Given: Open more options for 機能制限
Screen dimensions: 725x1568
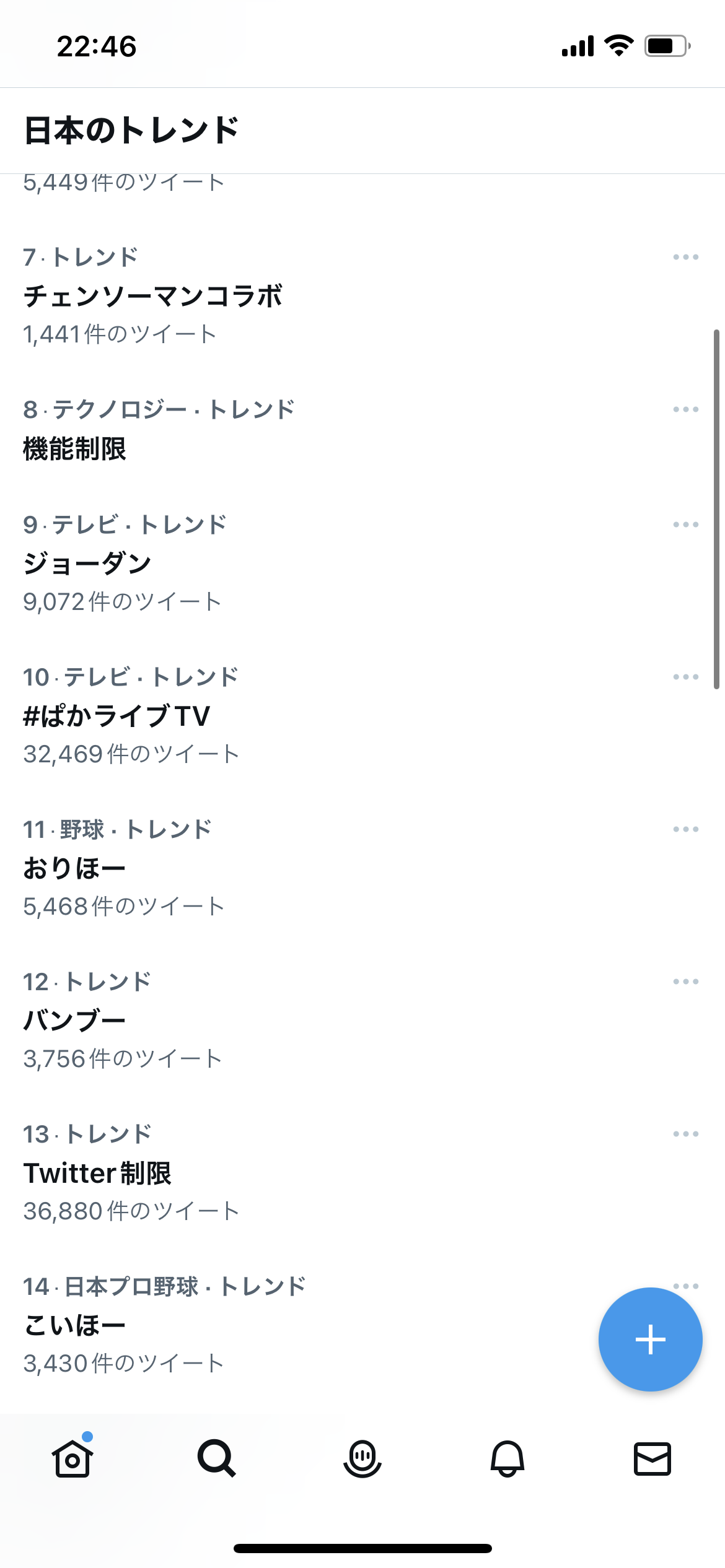Looking at the screenshot, I should point(685,409).
